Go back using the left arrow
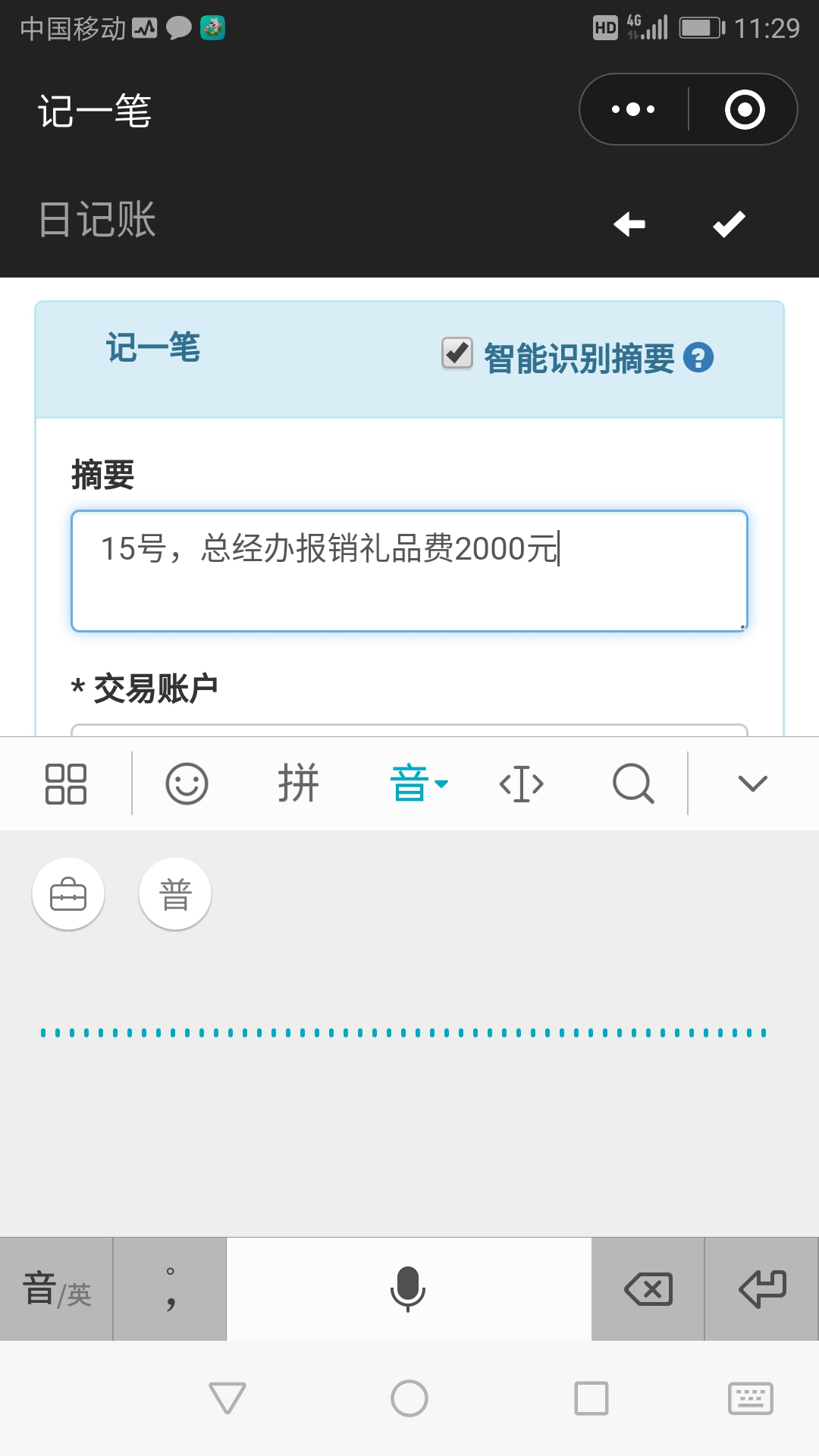 tap(629, 224)
